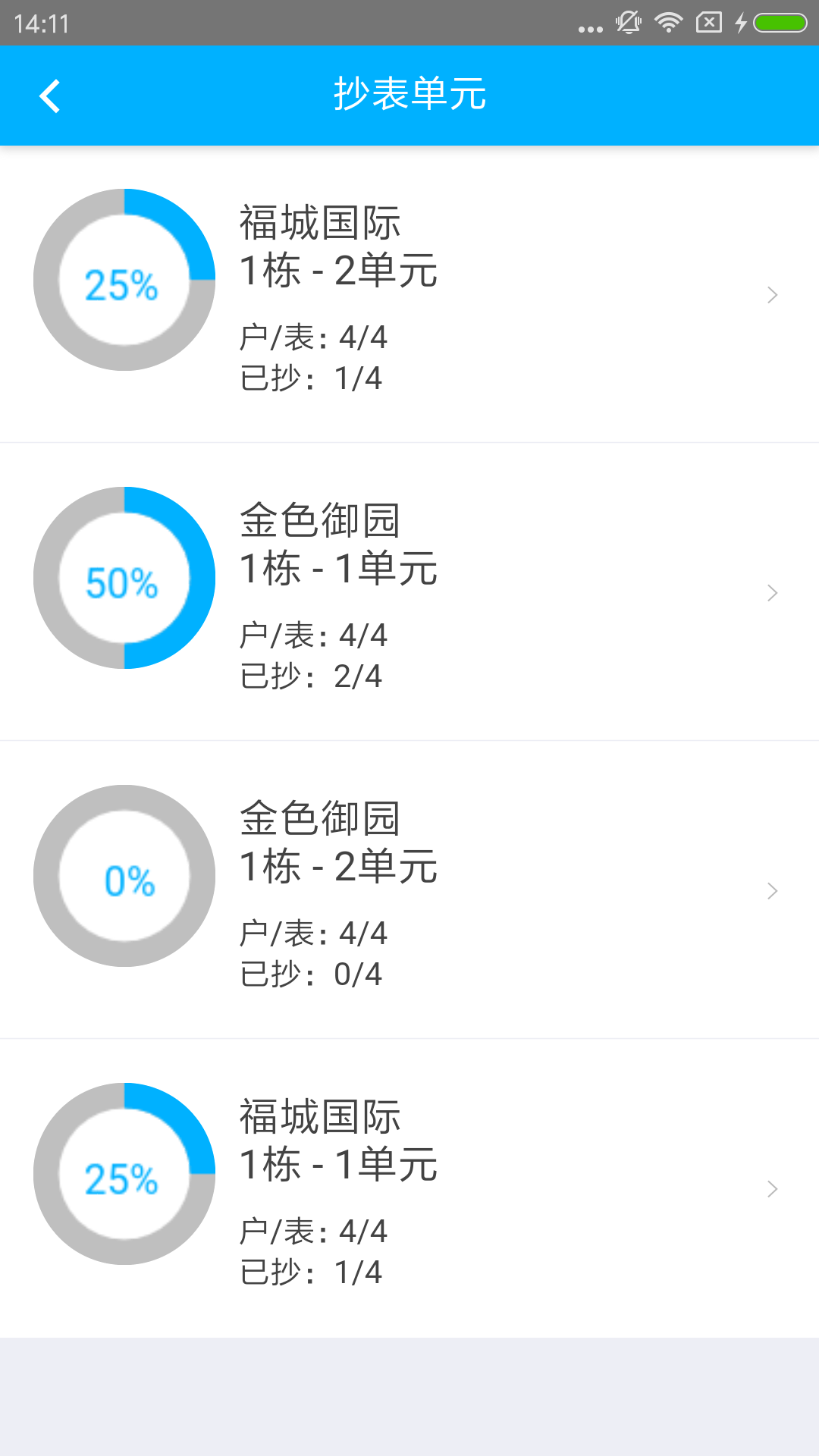
Task: Tap the back arrow in the title bar
Action: pyautogui.click(x=50, y=95)
